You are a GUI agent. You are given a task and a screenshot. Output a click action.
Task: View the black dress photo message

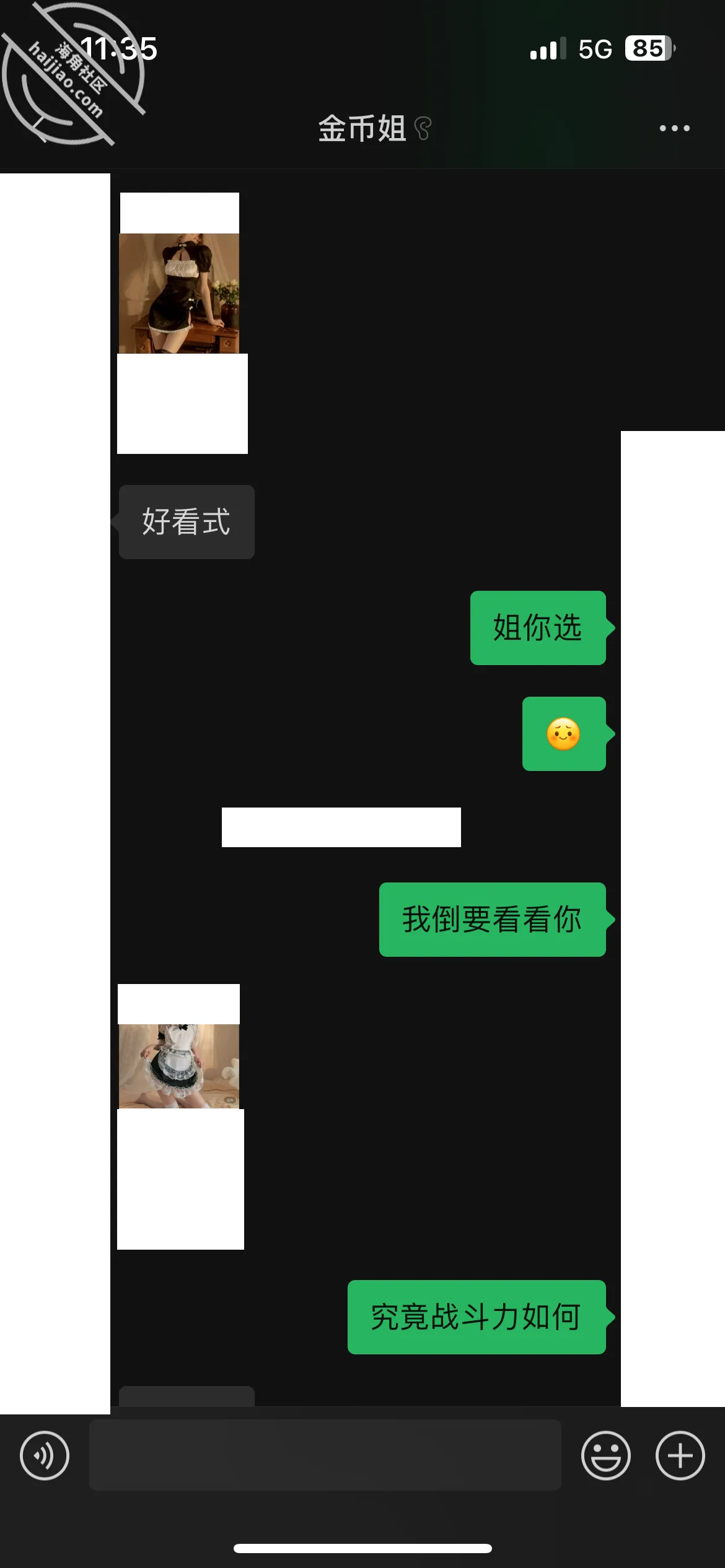coord(179,294)
